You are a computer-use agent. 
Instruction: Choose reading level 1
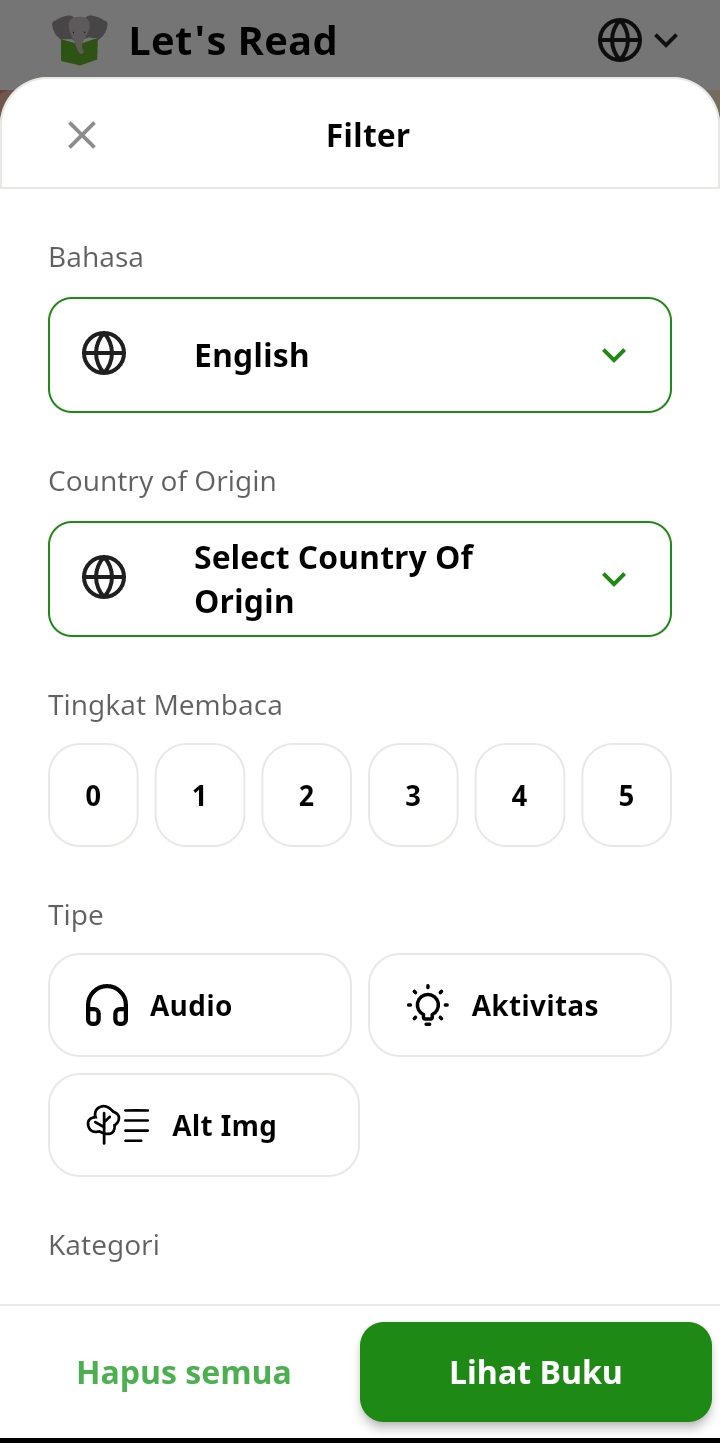click(x=200, y=795)
